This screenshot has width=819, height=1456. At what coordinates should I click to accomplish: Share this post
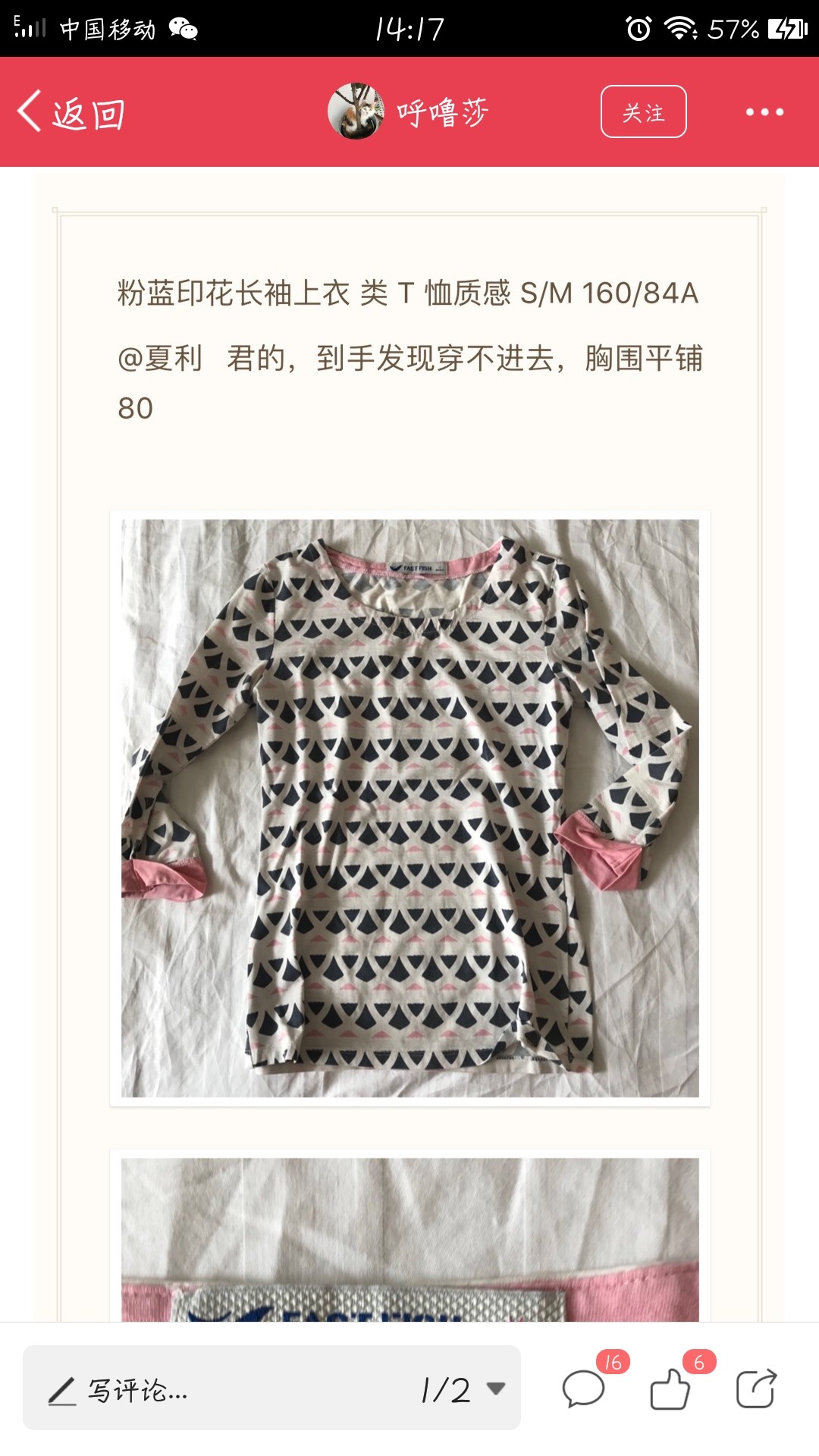coord(757,1389)
